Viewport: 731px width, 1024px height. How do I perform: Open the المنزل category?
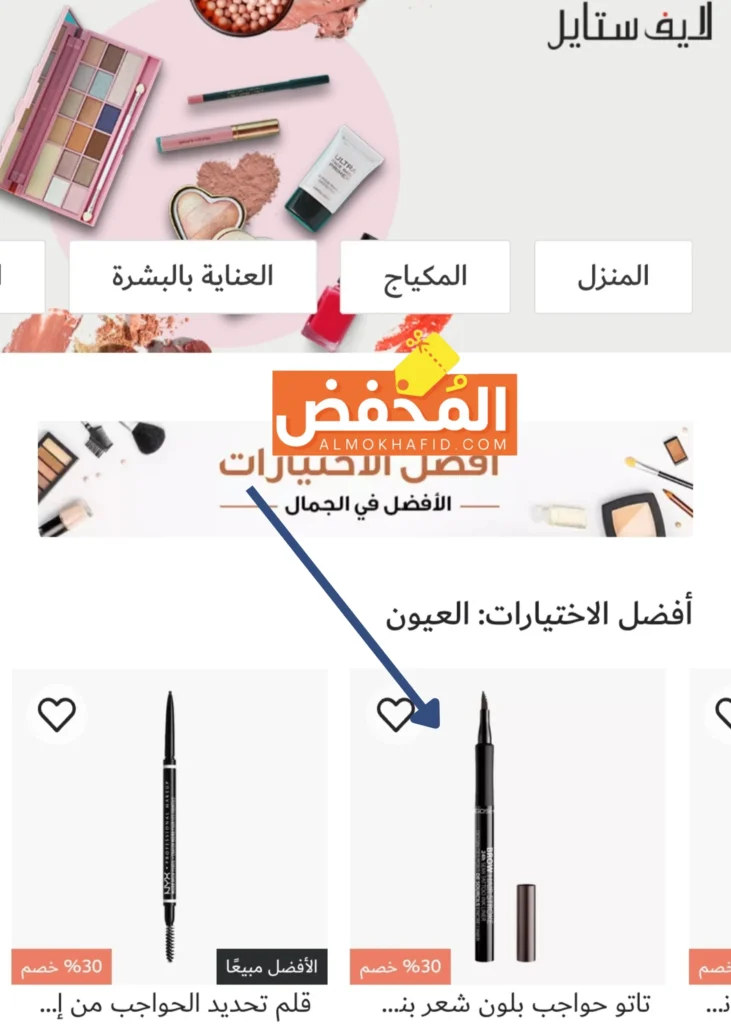(613, 277)
